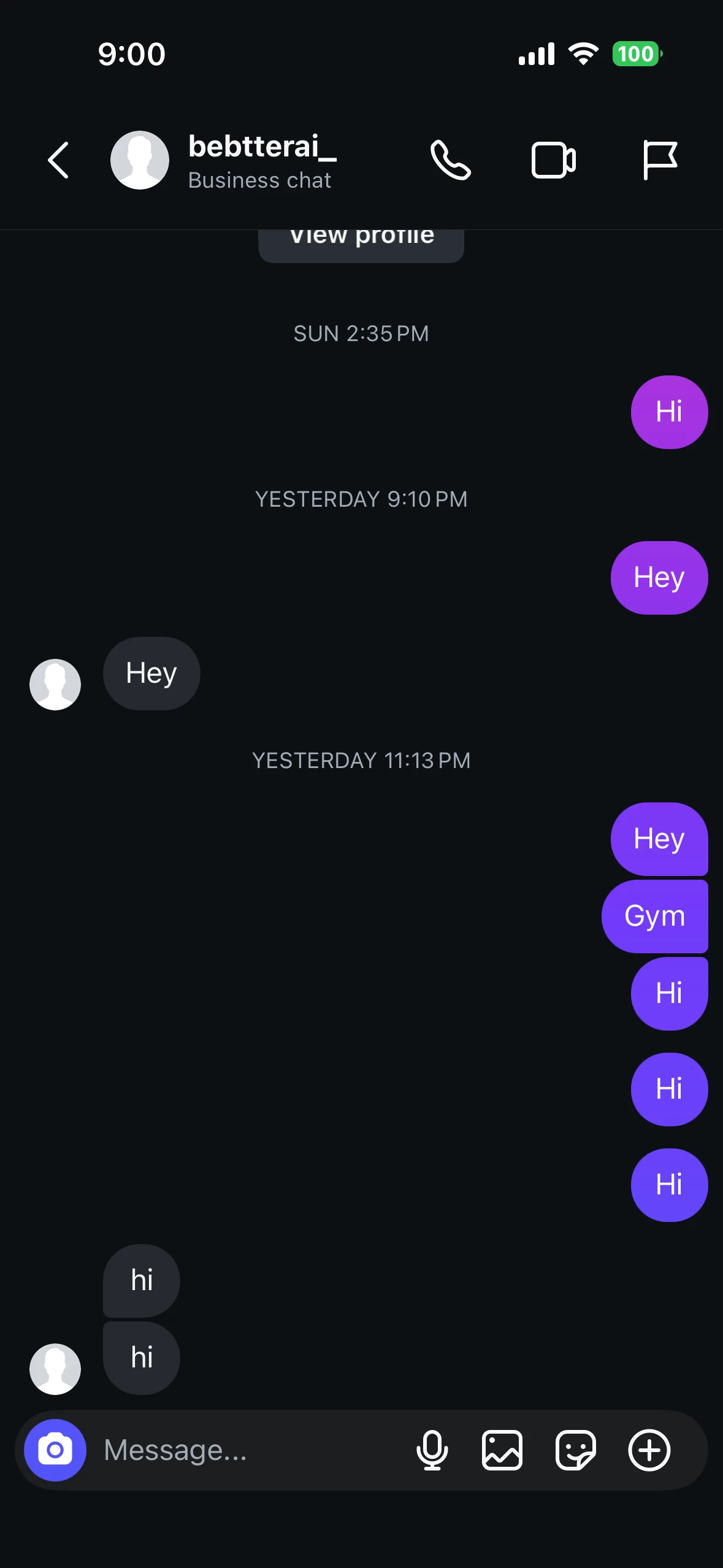The width and height of the screenshot is (723, 1568).
Task: Open the camera from message bar
Action: pos(55,1450)
